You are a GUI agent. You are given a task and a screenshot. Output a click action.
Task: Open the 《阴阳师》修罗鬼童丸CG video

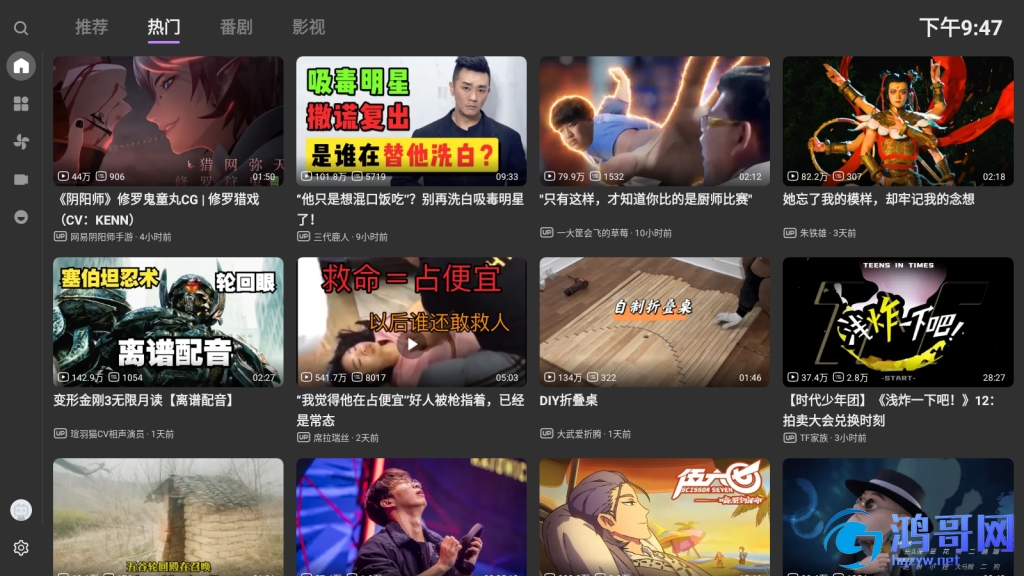(168, 121)
